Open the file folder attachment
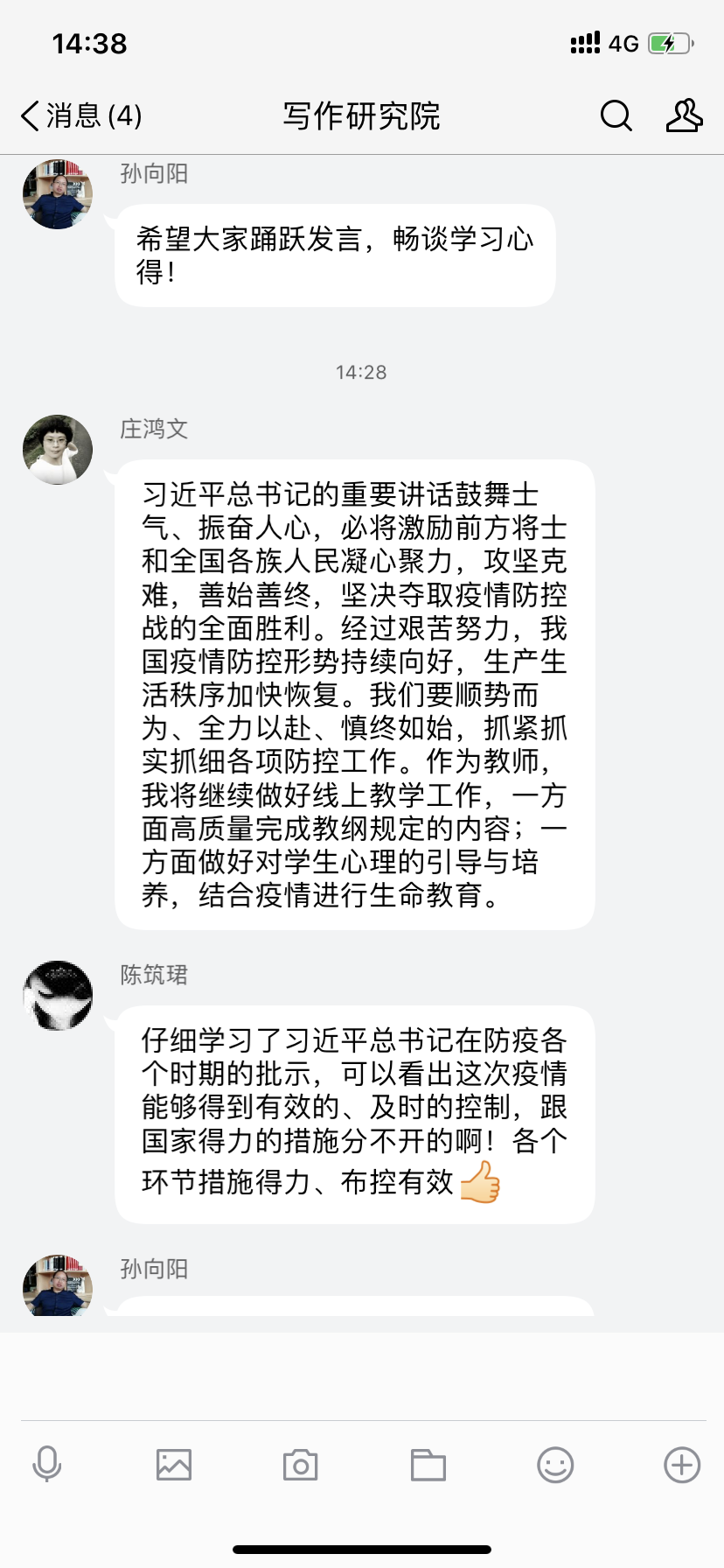Screen dimensions: 724x1568 [x=428, y=1465]
